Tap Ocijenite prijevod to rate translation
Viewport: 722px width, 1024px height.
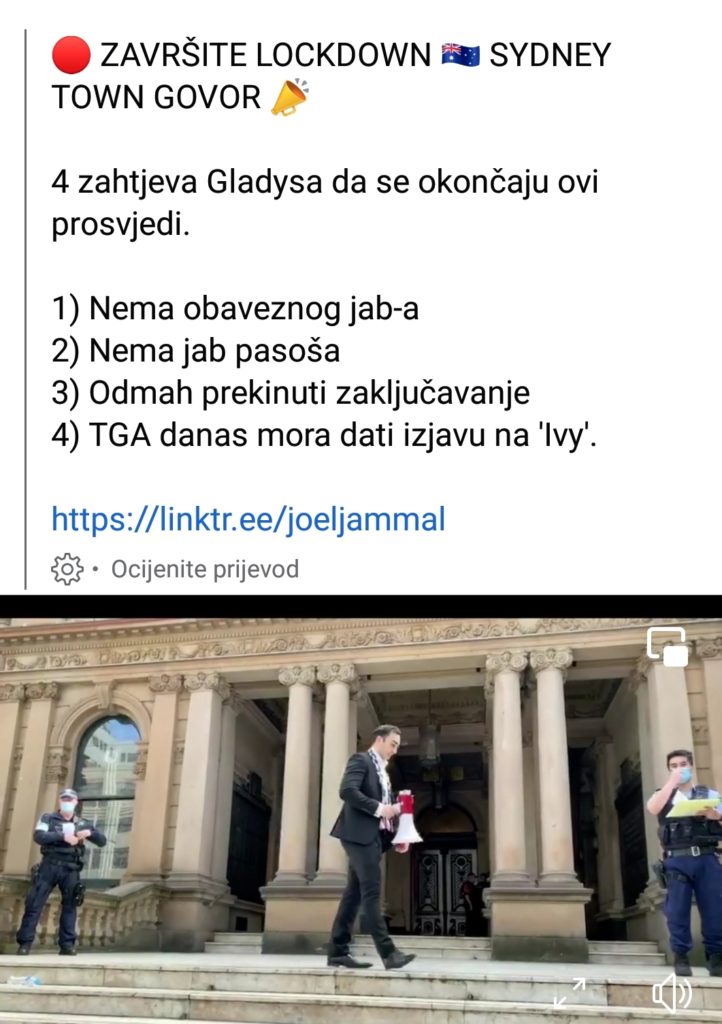coord(205,569)
